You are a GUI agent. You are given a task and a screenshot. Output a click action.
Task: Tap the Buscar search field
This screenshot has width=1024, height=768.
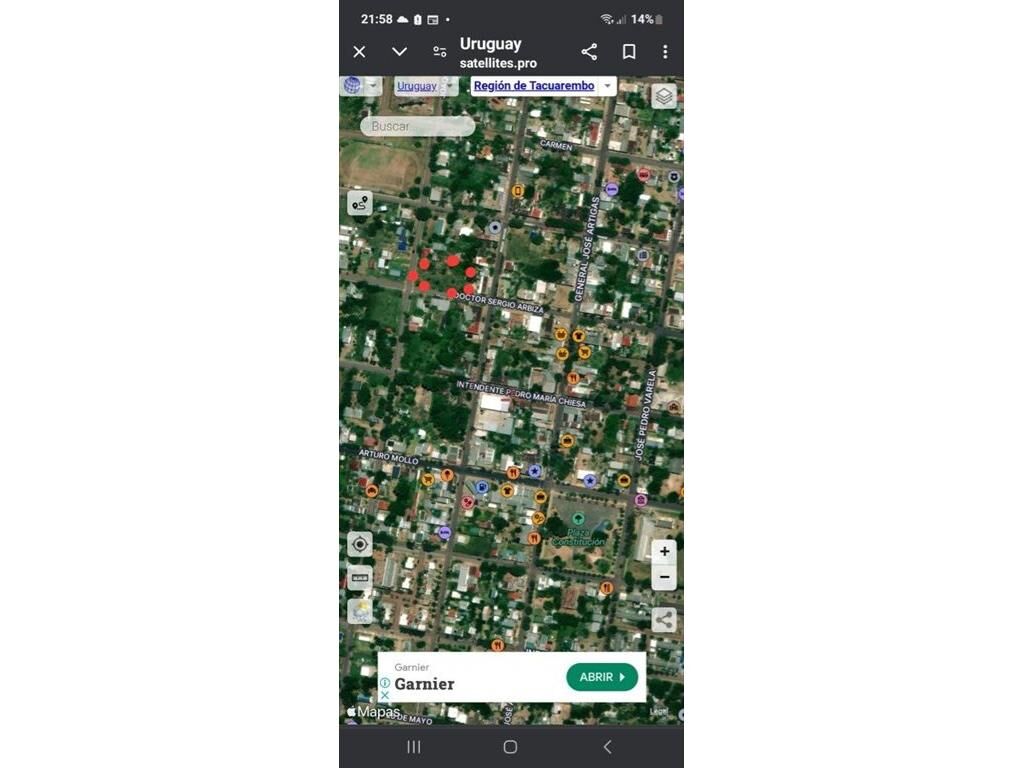pos(418,127)
